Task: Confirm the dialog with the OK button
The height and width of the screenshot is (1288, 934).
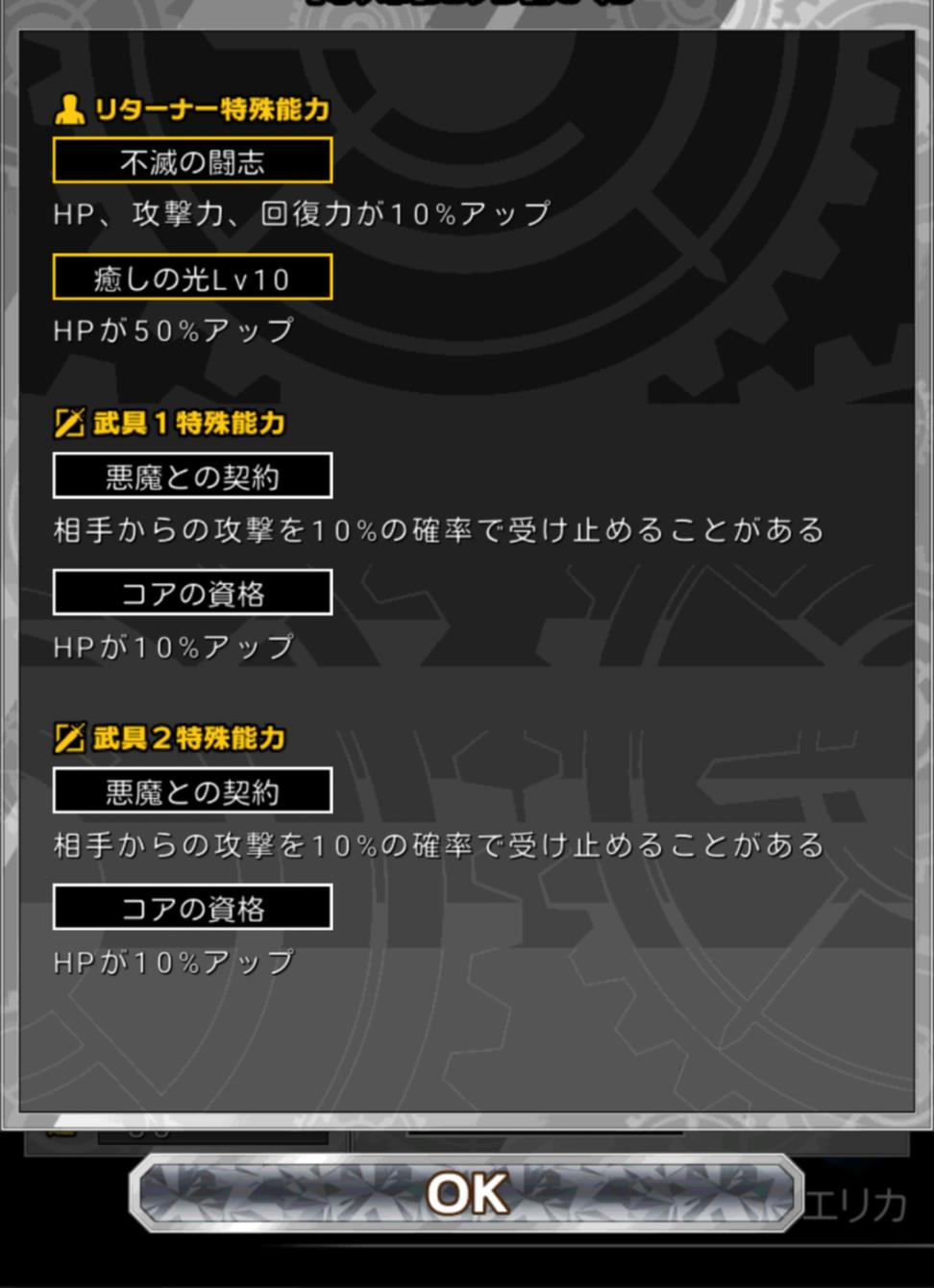Action: click(467, 1194)
